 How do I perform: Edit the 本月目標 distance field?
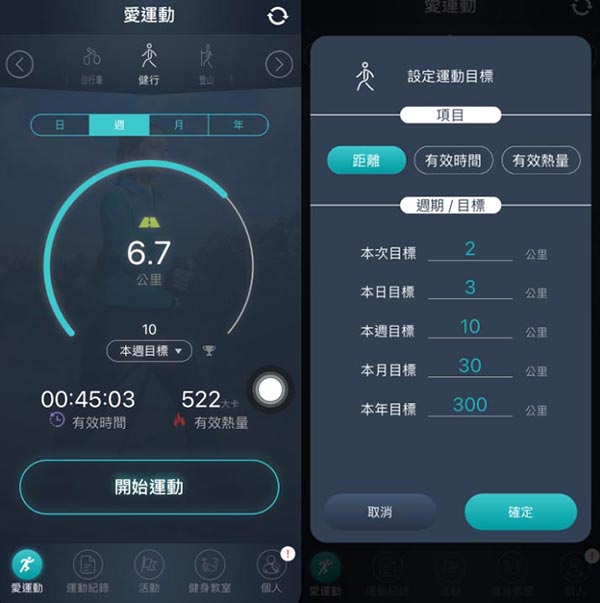(470, 367)
